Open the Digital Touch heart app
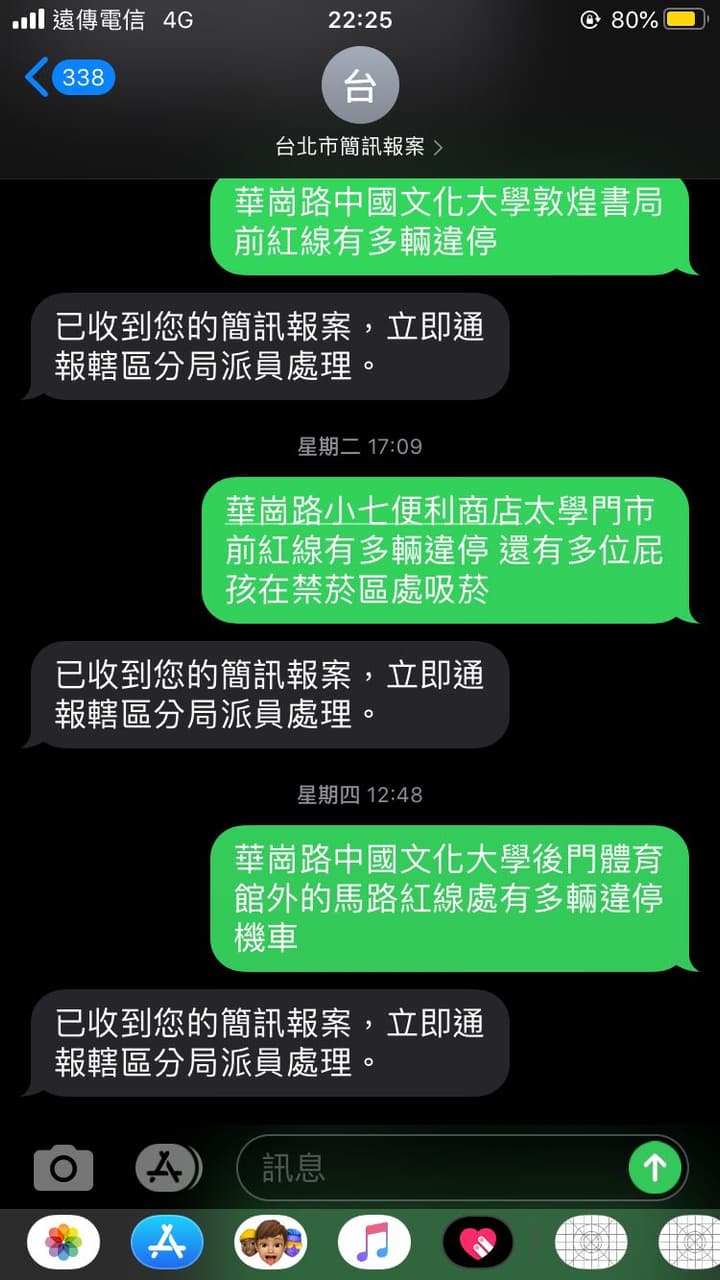Image resolution: width=720 pixels, height=1280 pixels. pos(479,1243)
